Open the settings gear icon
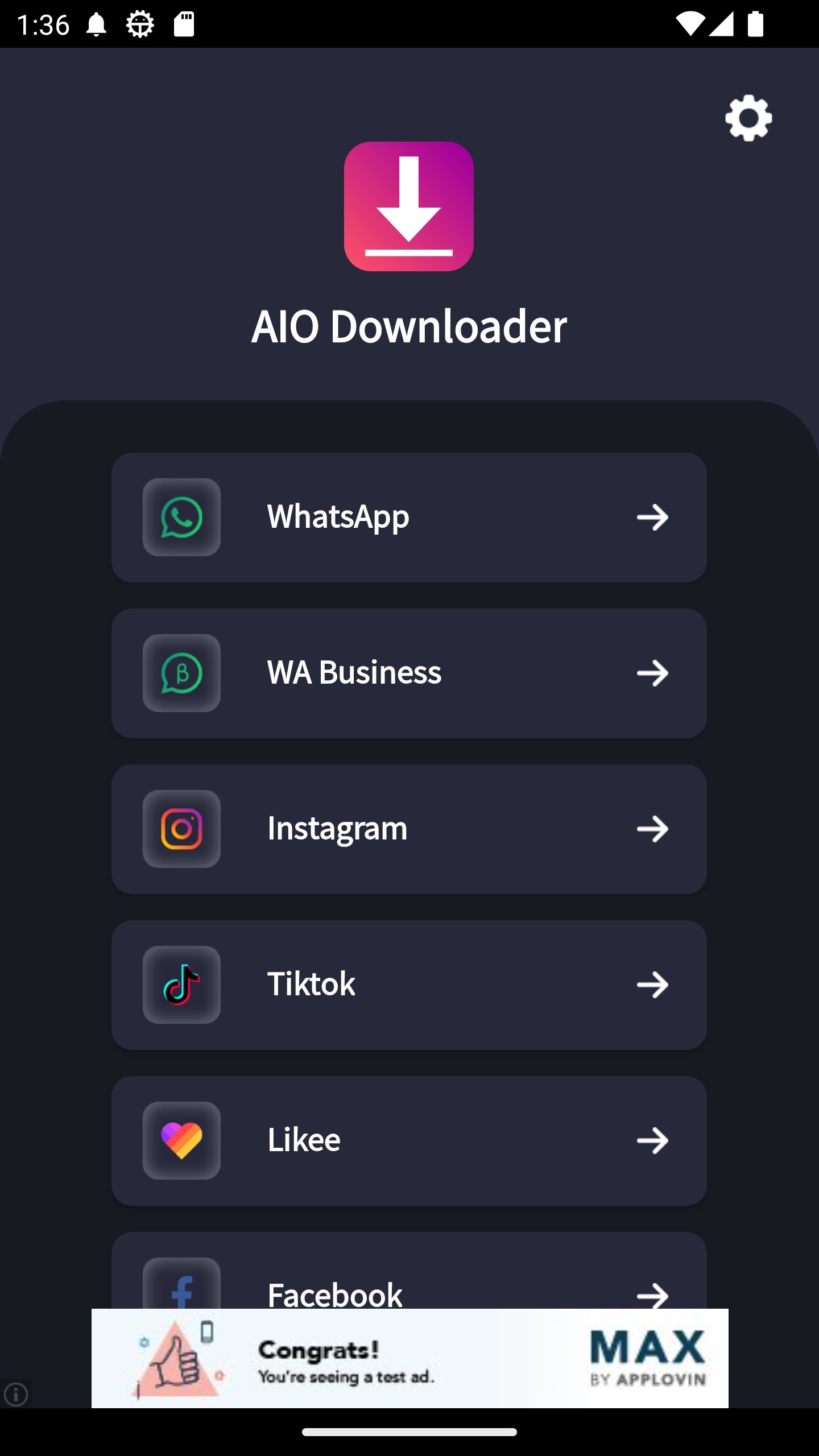Screen dimensions: 819x1456 coord(748,118)
